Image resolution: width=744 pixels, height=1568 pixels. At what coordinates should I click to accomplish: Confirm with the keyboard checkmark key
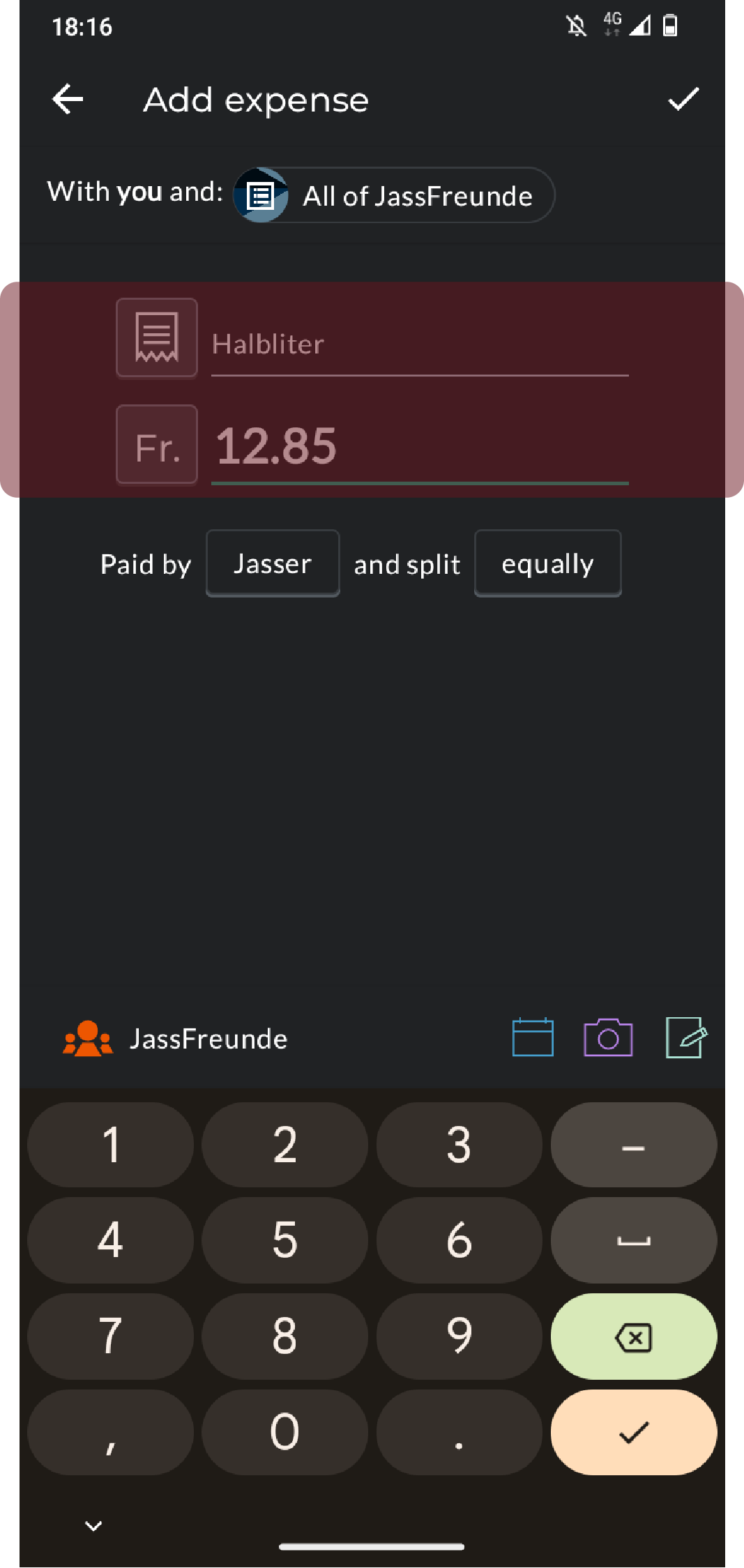(633, 1432)
